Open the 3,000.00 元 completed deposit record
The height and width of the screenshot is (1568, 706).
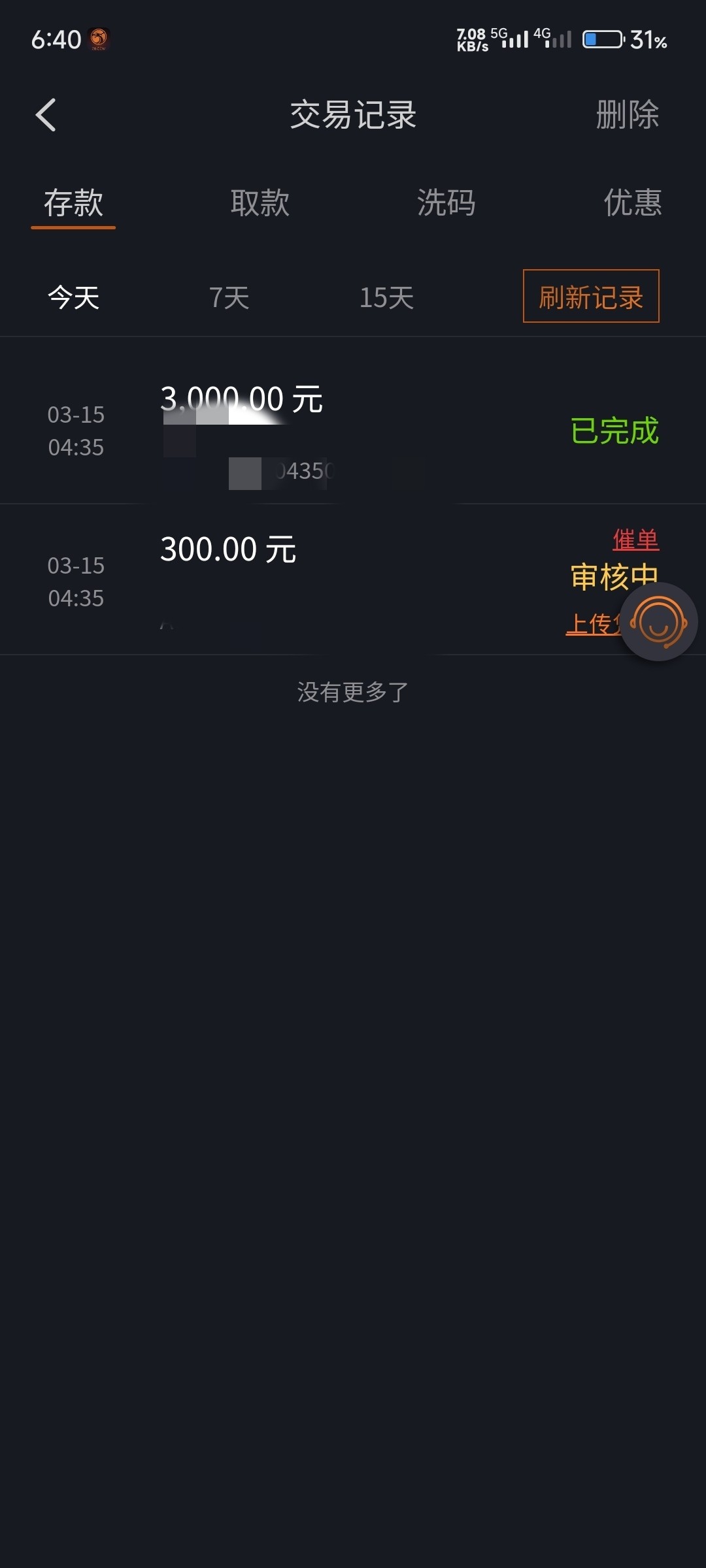353,429
